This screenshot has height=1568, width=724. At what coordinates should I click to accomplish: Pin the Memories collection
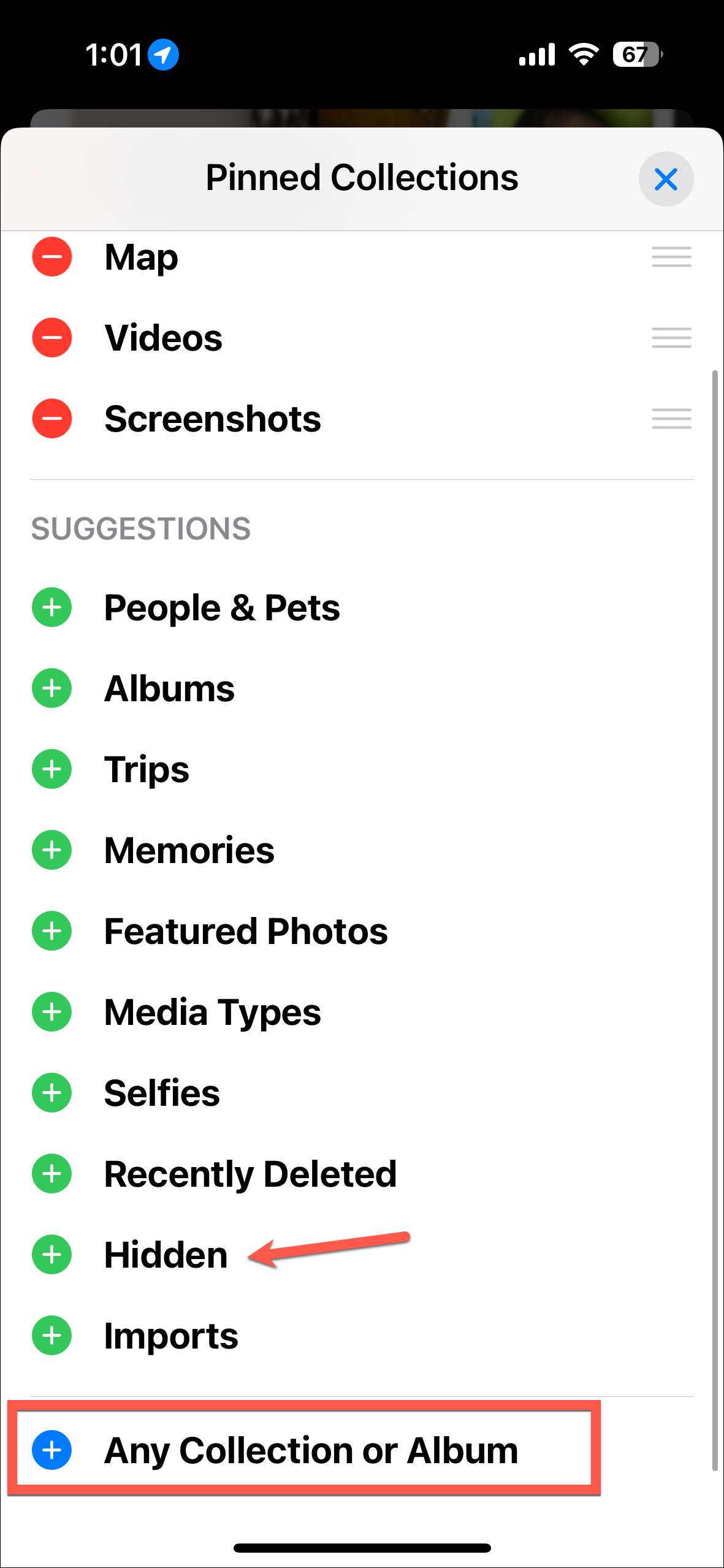[52, 850]
